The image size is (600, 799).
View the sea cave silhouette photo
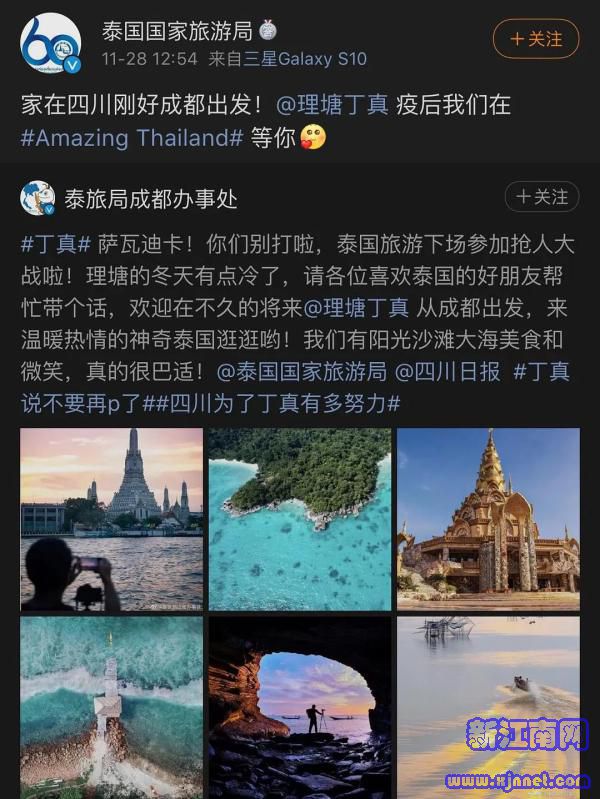[x=300, y=706]
